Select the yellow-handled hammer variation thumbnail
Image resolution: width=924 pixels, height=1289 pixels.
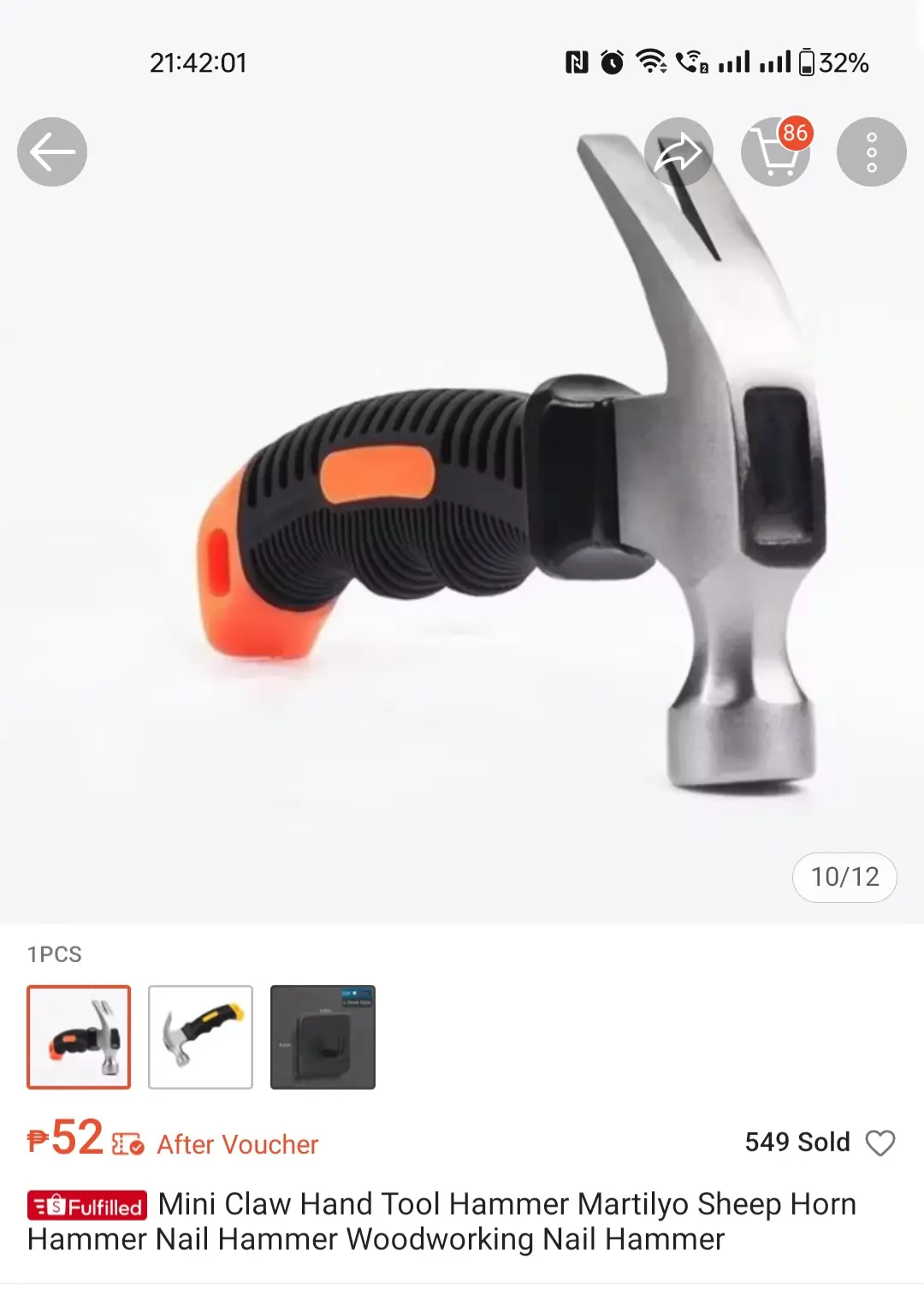pyautogui.click(x=200, y=1037)
